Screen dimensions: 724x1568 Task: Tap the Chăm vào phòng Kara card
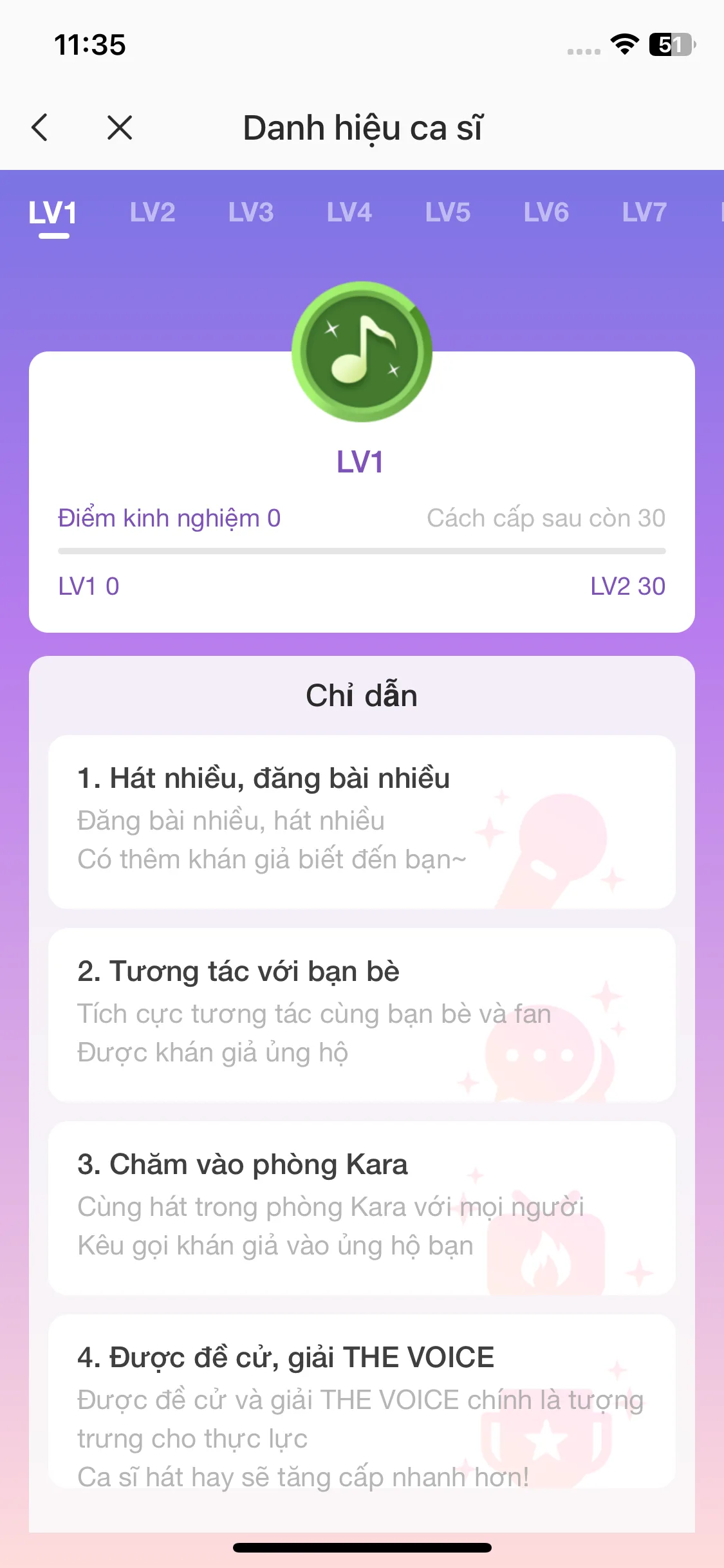tap(362, 1210)
